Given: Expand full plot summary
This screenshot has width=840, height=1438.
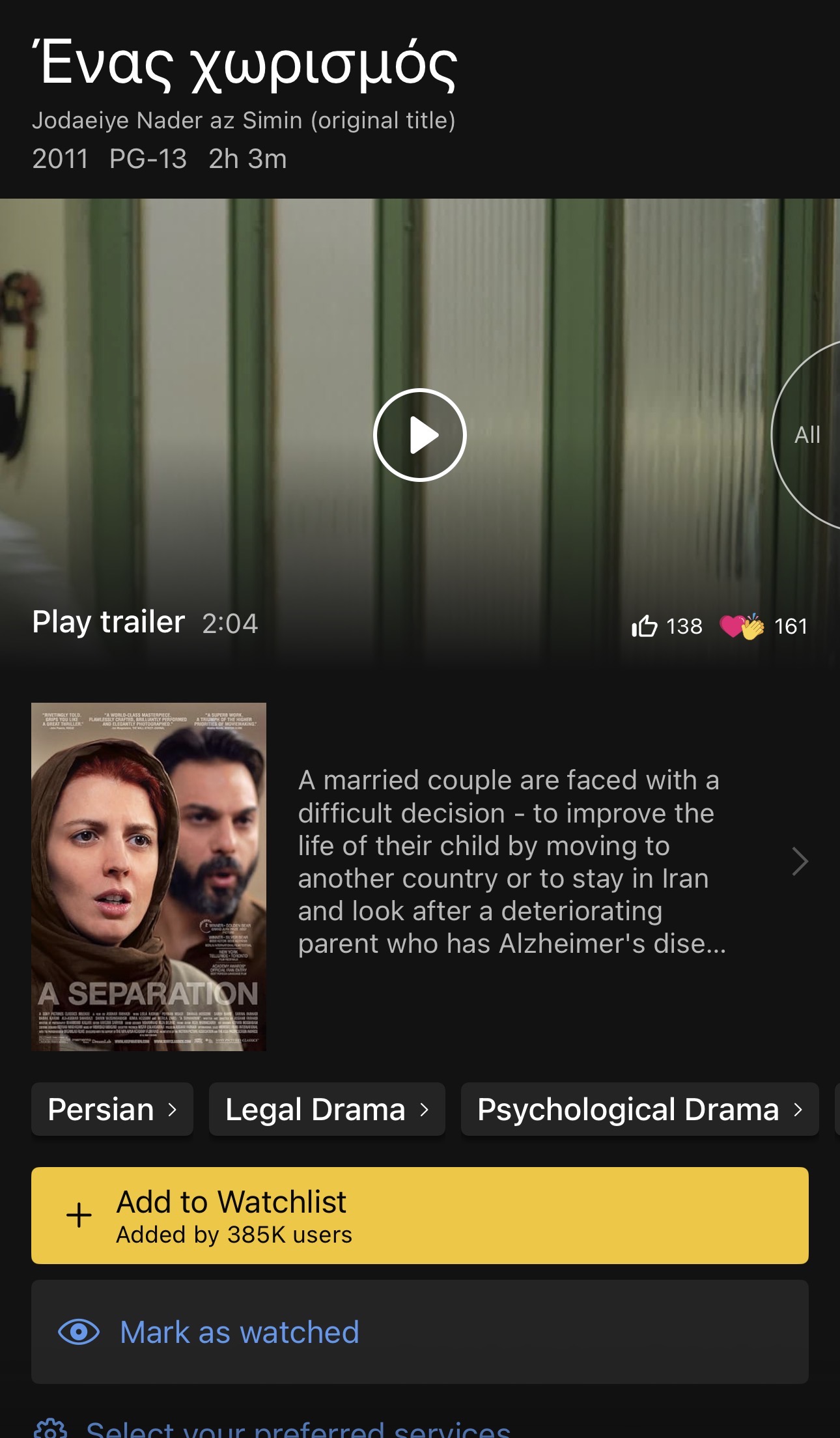Looking at the screenshot, I should 800,862.
